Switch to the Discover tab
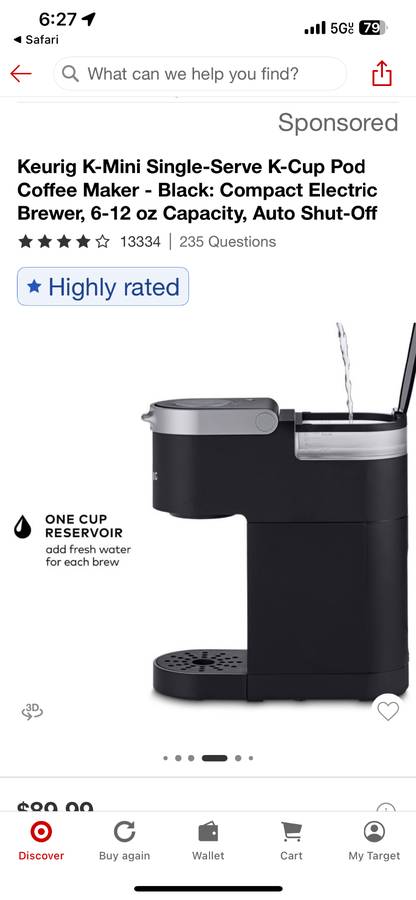Screen dimensions: 416x900 (x=41, y=841)
